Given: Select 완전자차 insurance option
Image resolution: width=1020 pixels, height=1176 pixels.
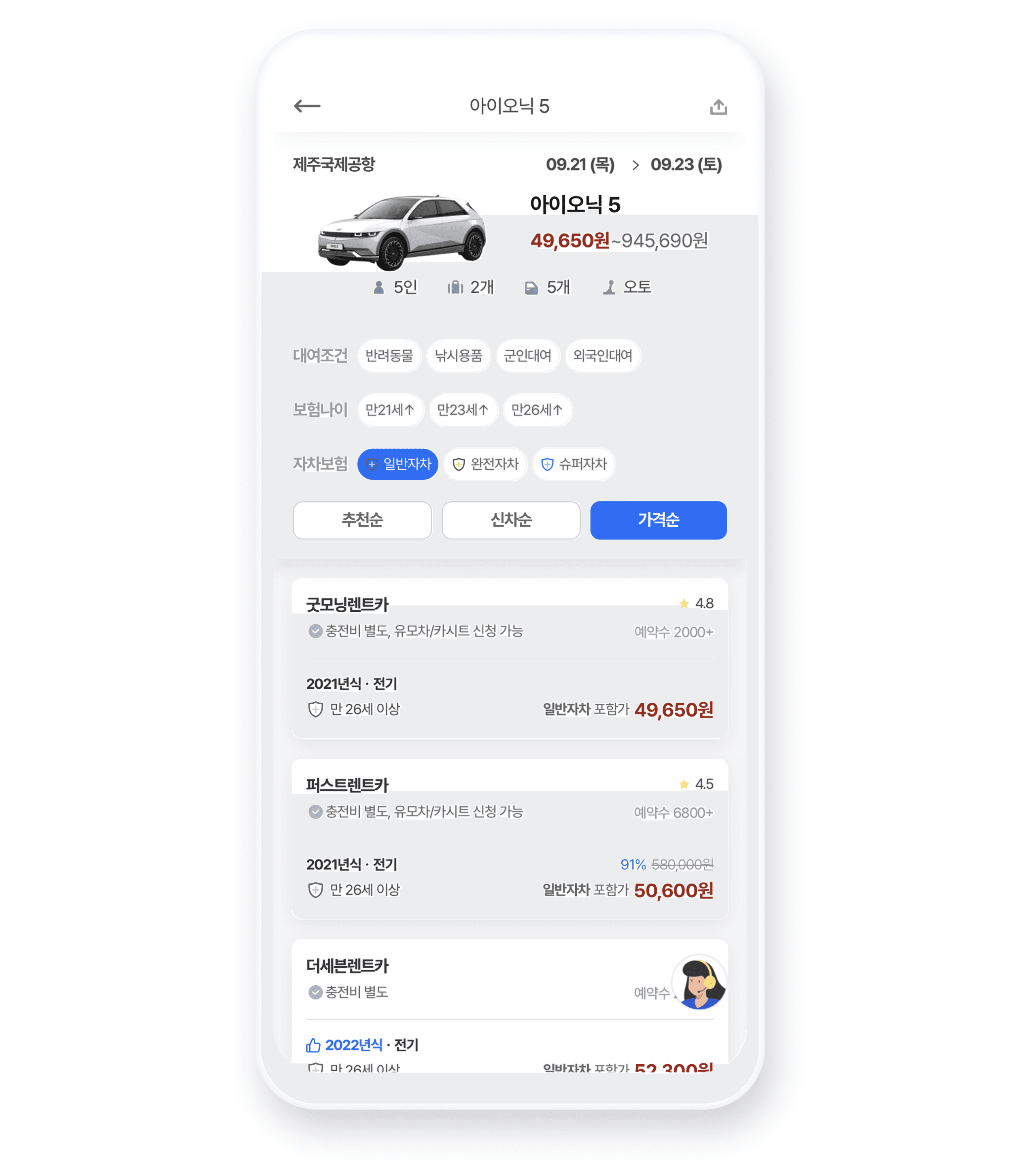Looking at the screenshot, I should tap(486, 464).
